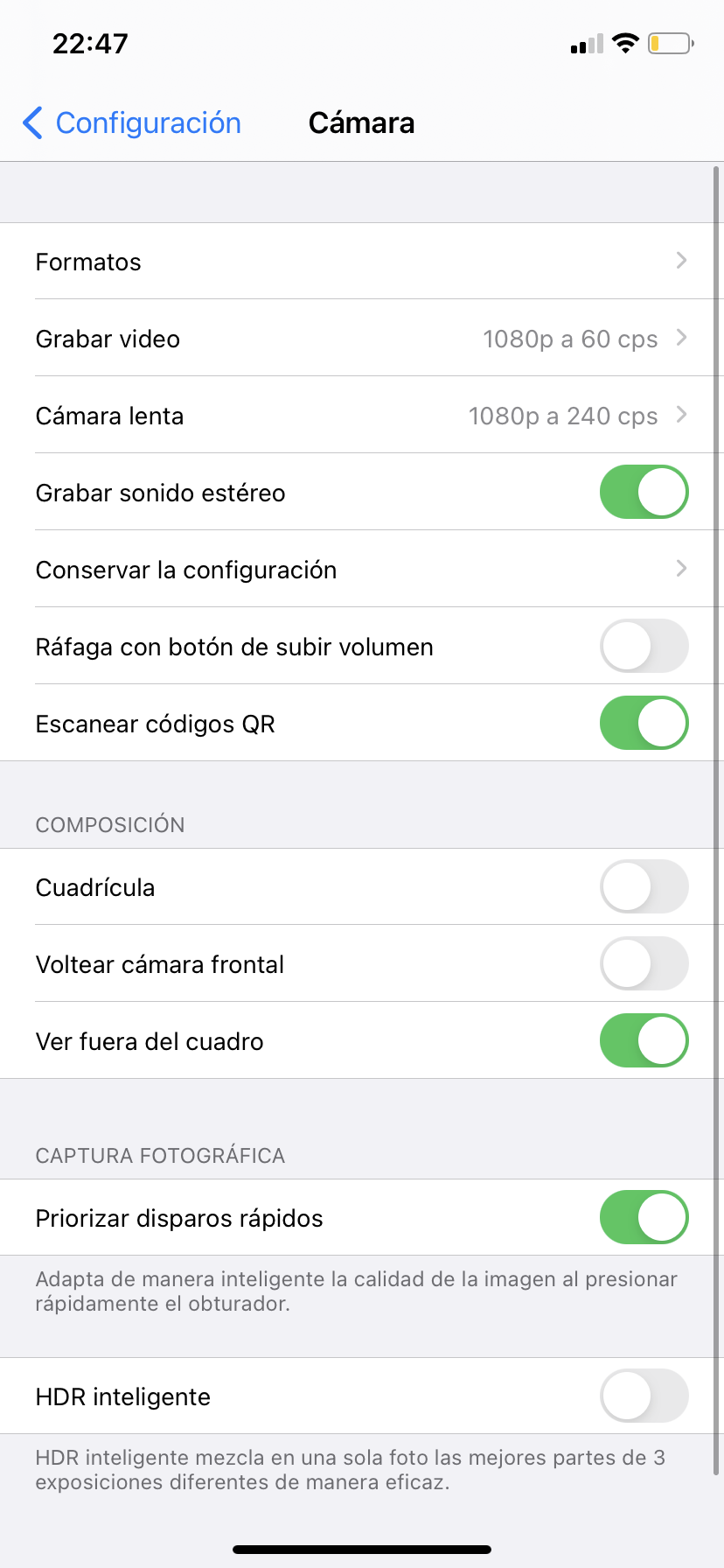Open Conservar la configuración
Image resolution: width=724 pixels, height=1568 pixels.
[362, 570]
